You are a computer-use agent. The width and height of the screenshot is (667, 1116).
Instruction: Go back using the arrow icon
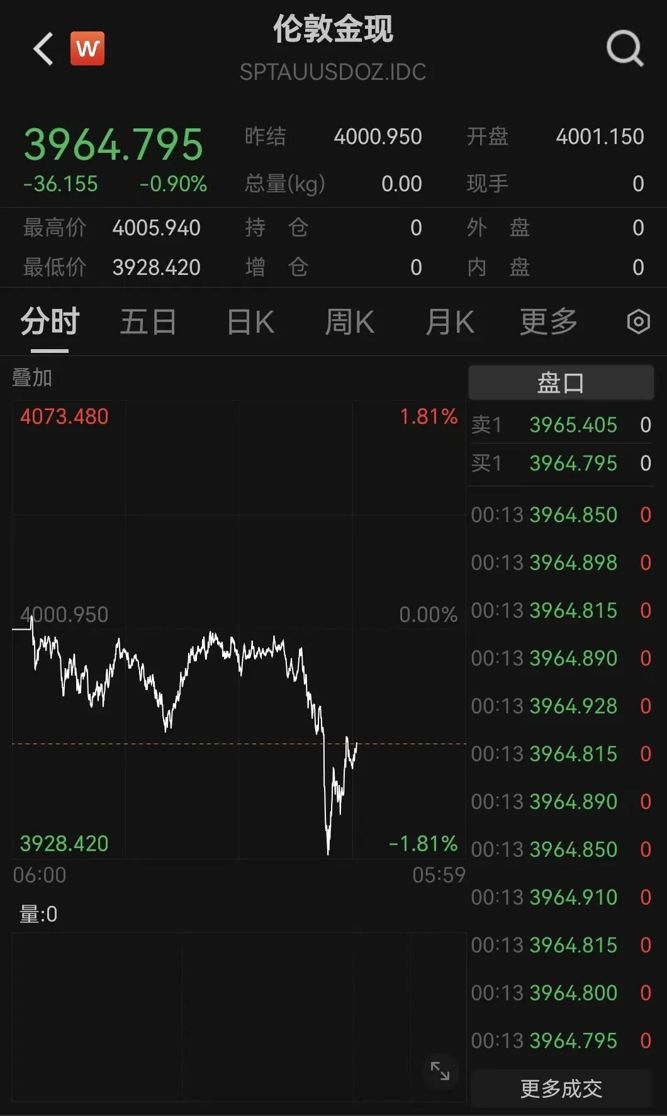click(42, 48)
